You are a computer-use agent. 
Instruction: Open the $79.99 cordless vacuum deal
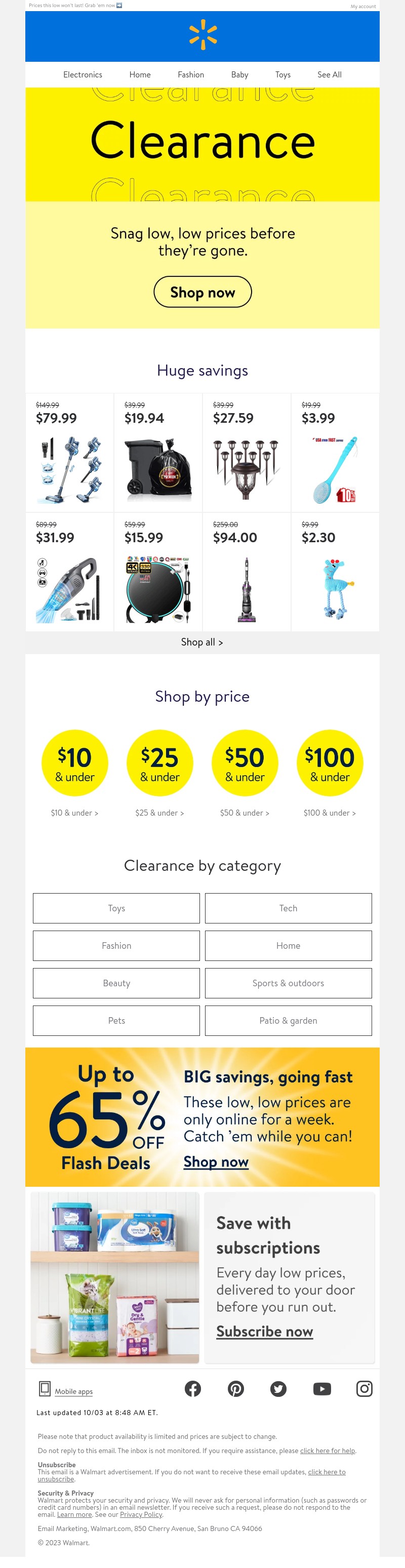(x=69, y=453)
